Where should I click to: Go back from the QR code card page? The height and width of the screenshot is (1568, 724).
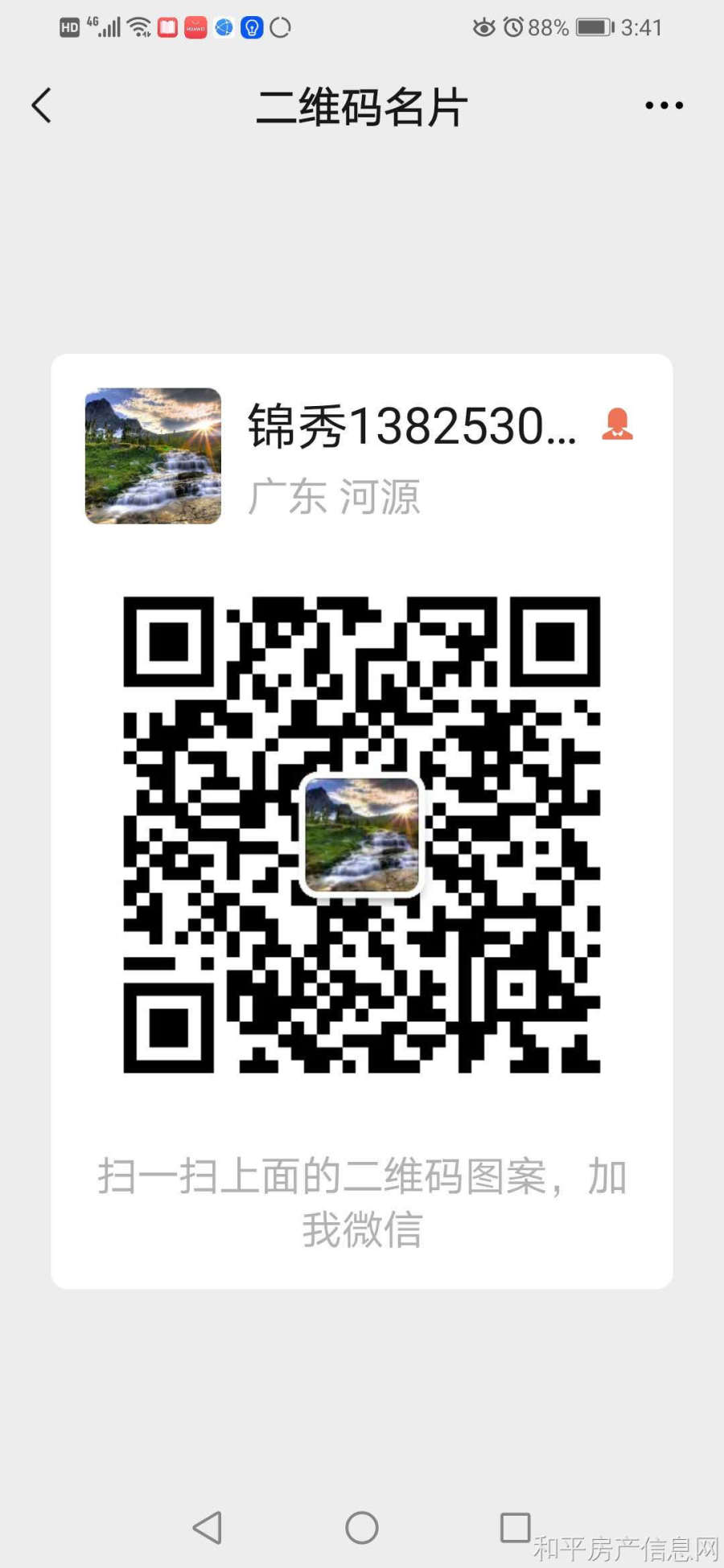pyautogui.click(x=42, y=105)
